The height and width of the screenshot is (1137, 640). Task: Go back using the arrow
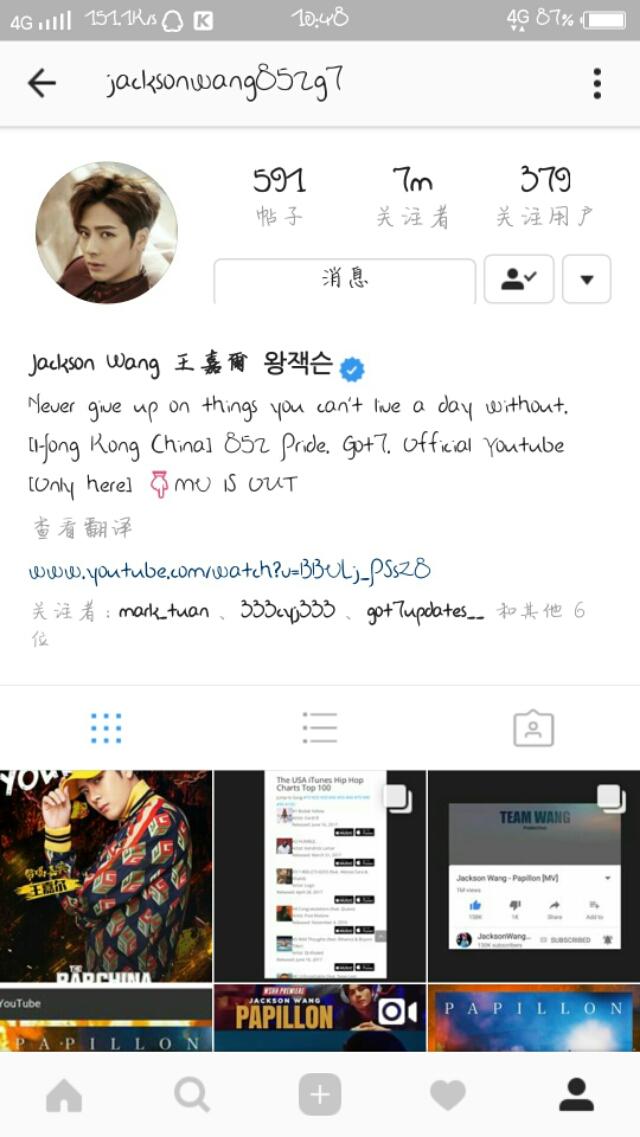pos(42,83)
